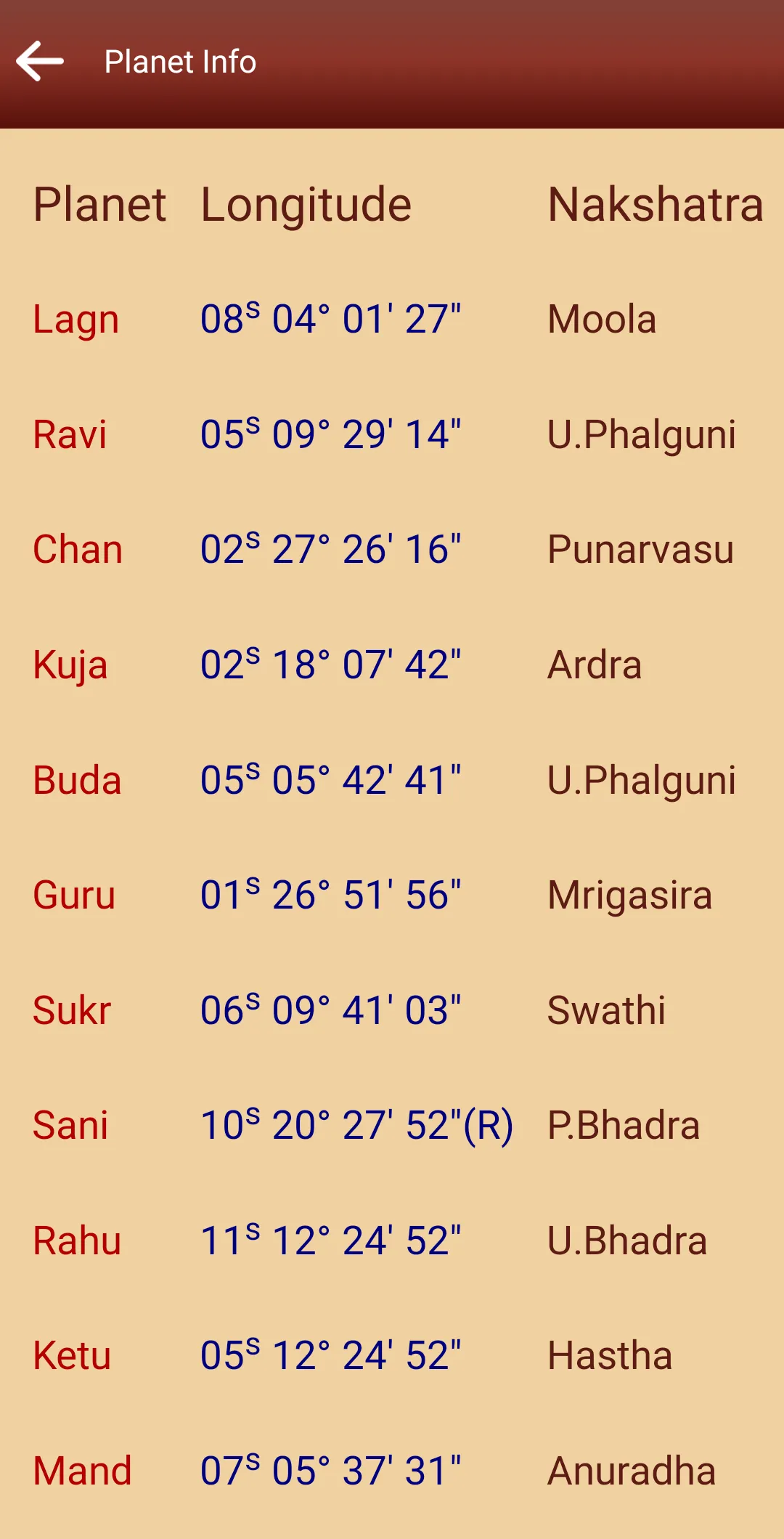Tap the Chan planet label
The width and height of the screenshot is (784, 1539).
click(x=78, y=550)
